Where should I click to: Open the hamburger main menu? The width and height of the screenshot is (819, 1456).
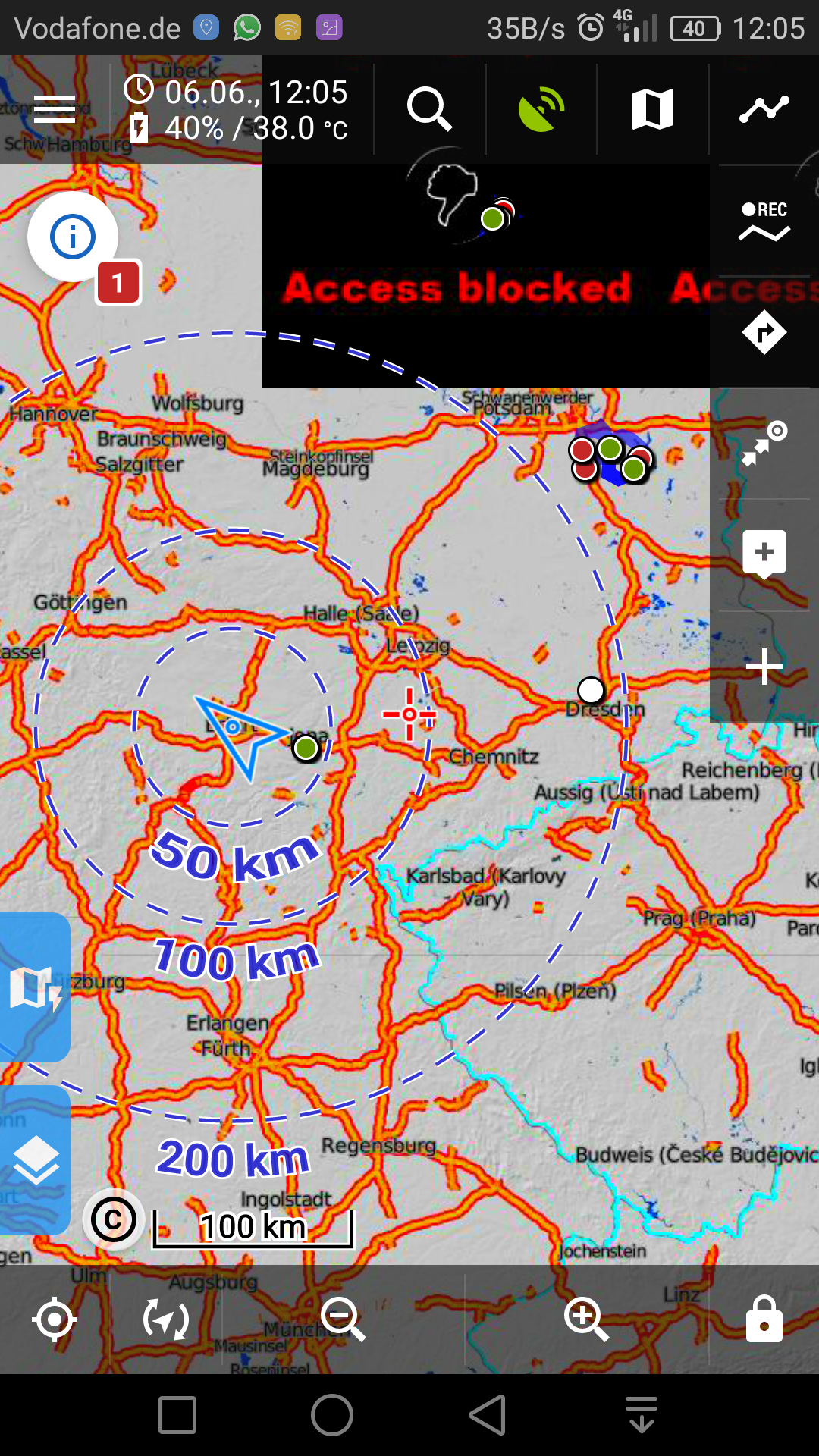[x=55, y=109]
